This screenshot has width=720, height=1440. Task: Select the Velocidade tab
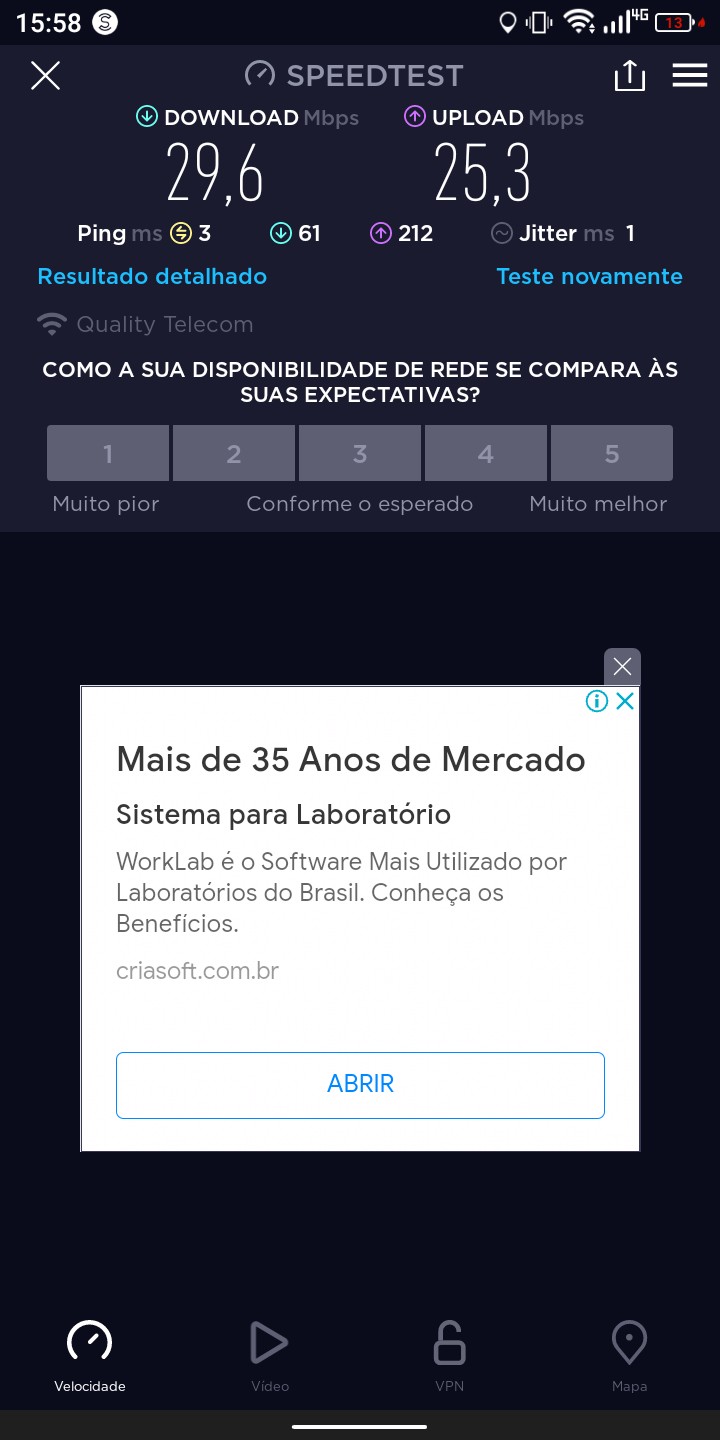[90, 1355]
